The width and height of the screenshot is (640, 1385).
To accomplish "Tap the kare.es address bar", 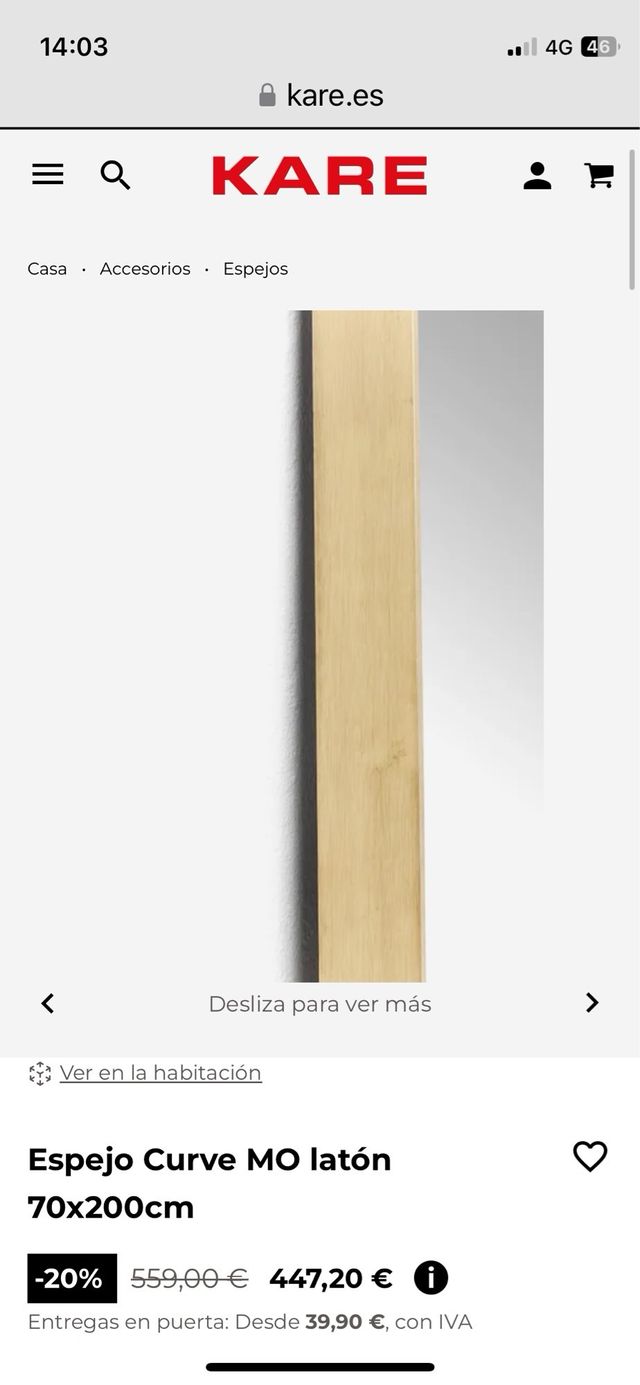I will coord(320,95).
